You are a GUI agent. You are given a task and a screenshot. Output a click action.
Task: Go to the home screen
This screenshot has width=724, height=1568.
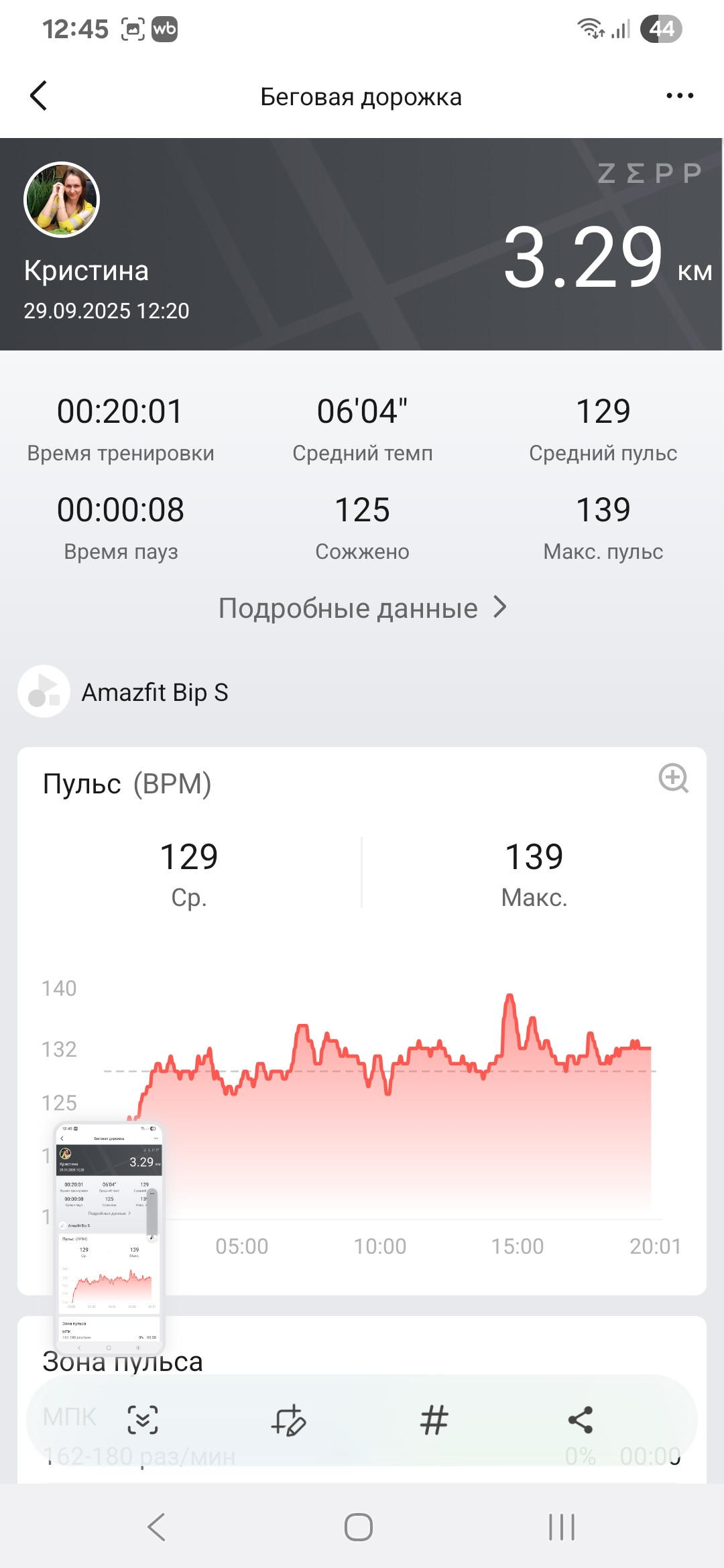[x=359, y=1527]
